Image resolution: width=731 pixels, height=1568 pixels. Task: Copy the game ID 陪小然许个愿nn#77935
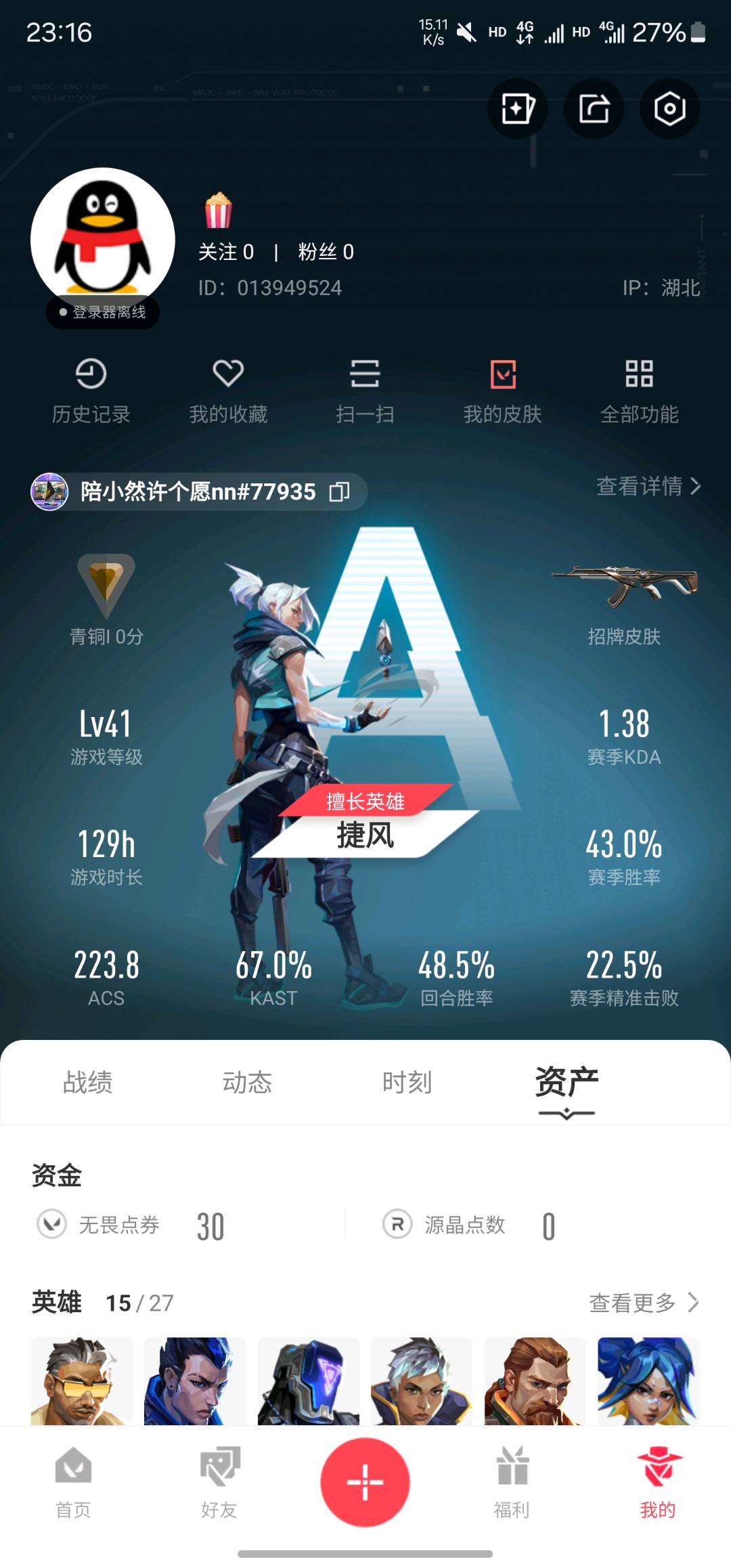[340, 492]
